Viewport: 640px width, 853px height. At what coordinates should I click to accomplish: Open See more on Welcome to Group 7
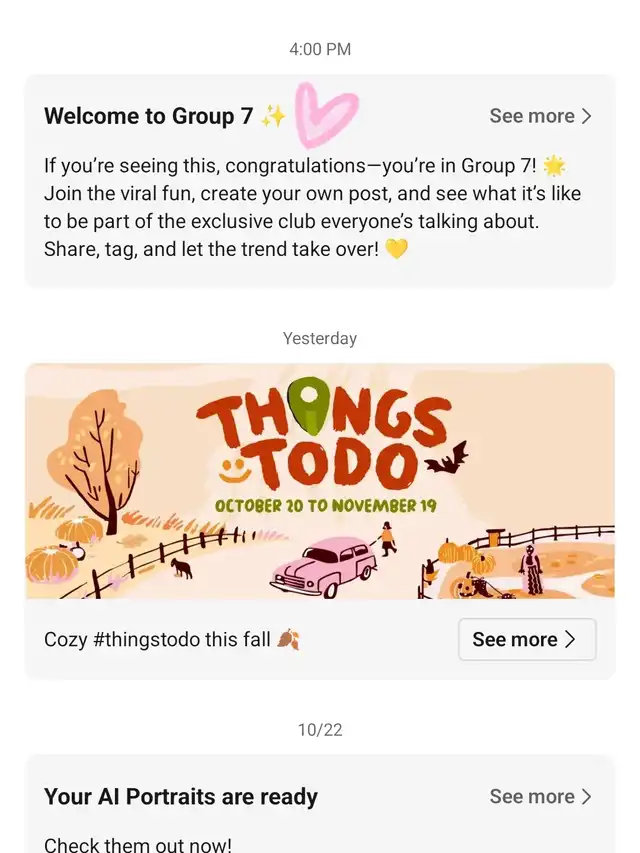(540, 116)
